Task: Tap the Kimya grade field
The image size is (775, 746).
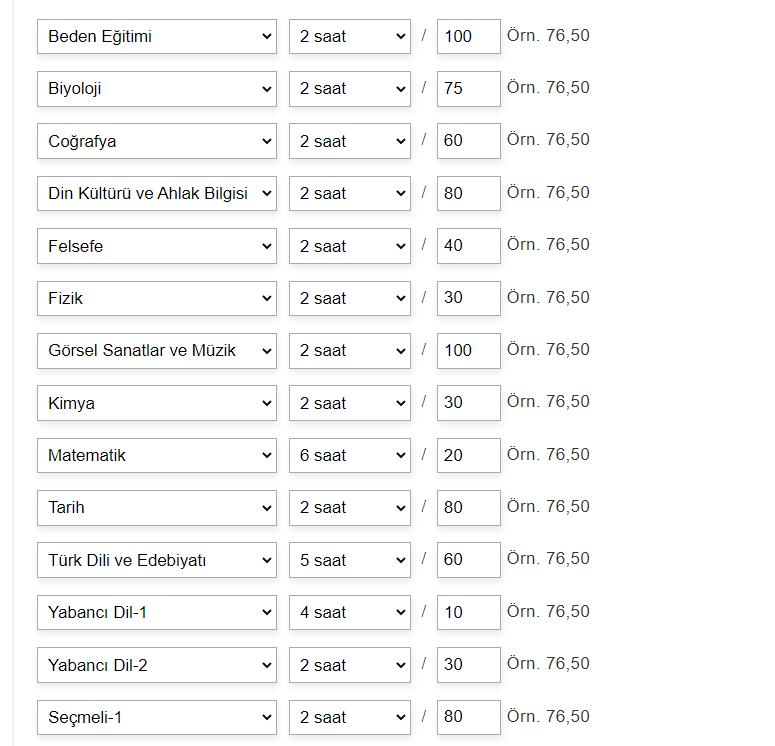Action: click(468, 403)
